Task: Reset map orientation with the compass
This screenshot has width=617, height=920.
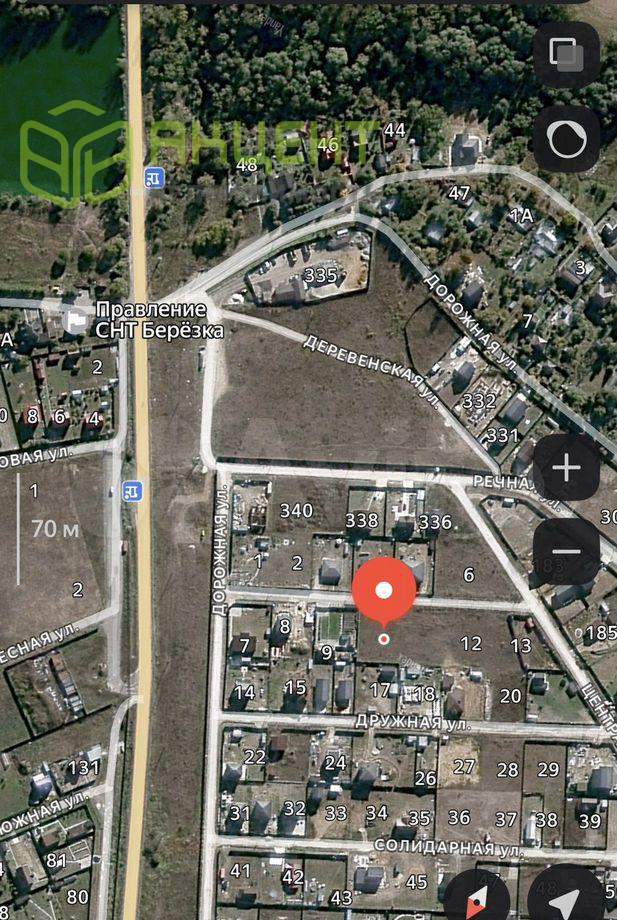Action: click(x=477, y=895)
